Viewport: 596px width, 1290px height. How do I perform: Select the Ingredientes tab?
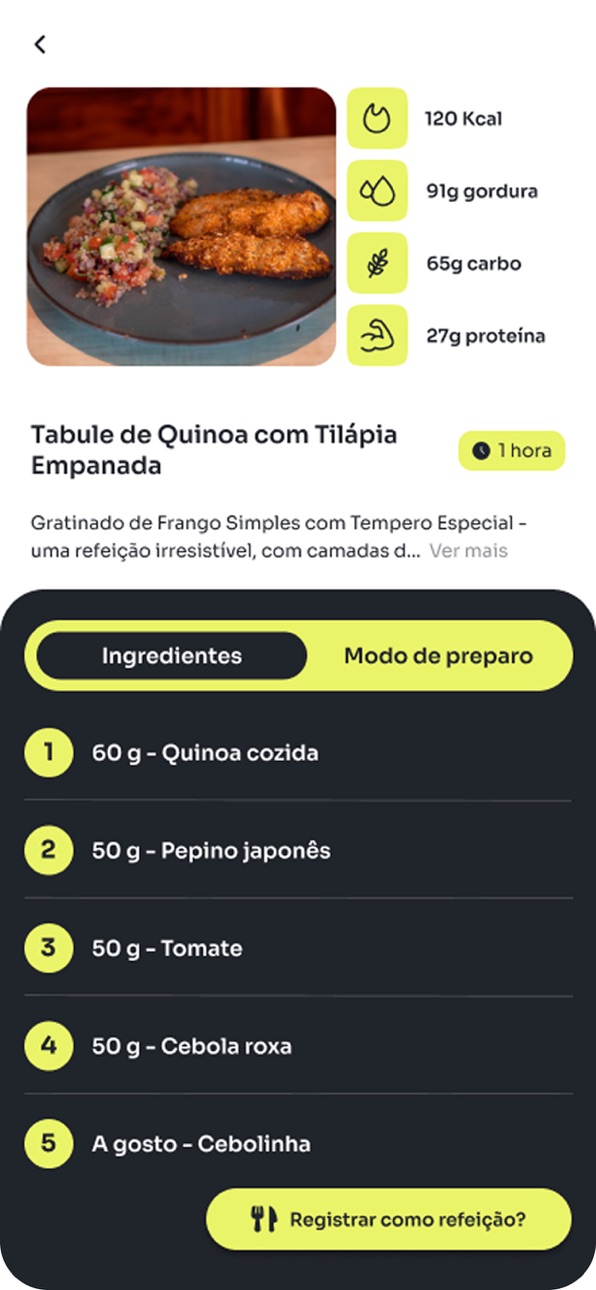(171, 656)
